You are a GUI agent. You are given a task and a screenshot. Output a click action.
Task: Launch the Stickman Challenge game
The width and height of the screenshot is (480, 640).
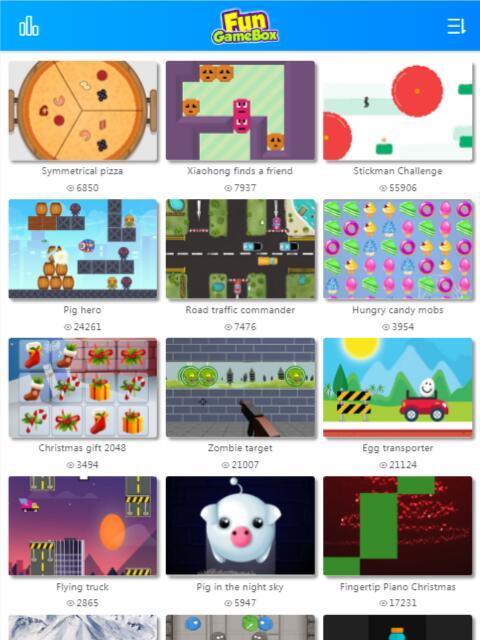pos(398,111)
